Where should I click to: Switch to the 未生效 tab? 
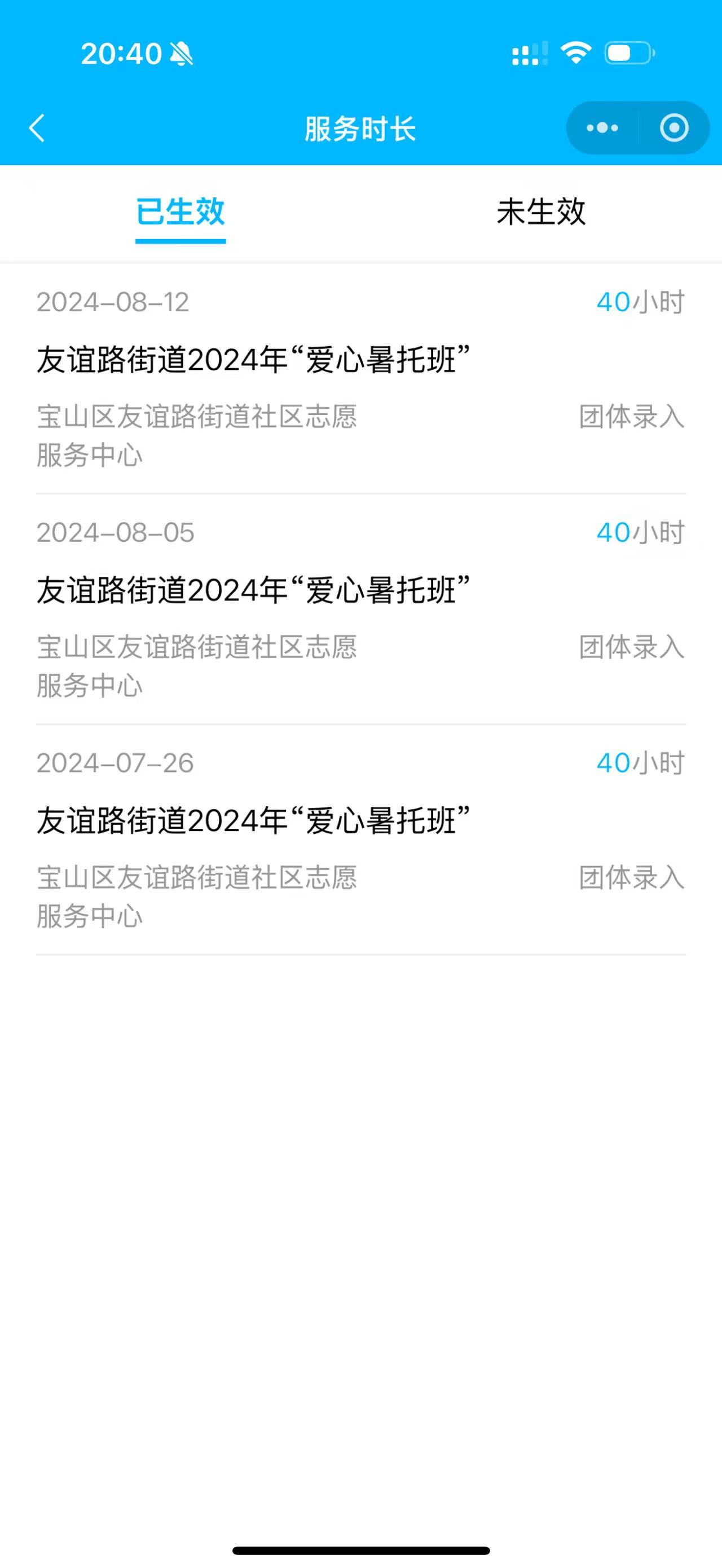(540, 213)
